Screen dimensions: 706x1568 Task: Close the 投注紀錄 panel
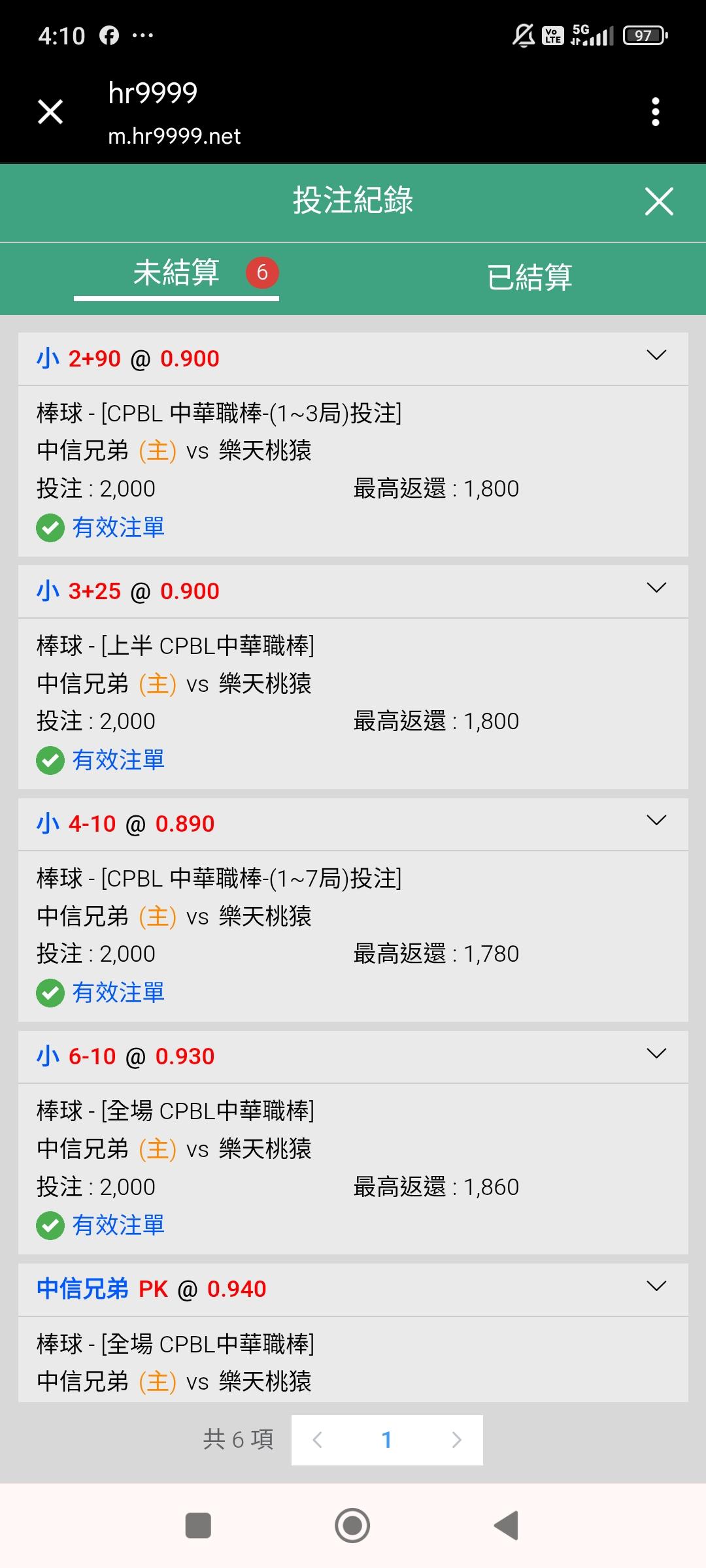click(x=658, y=201)
